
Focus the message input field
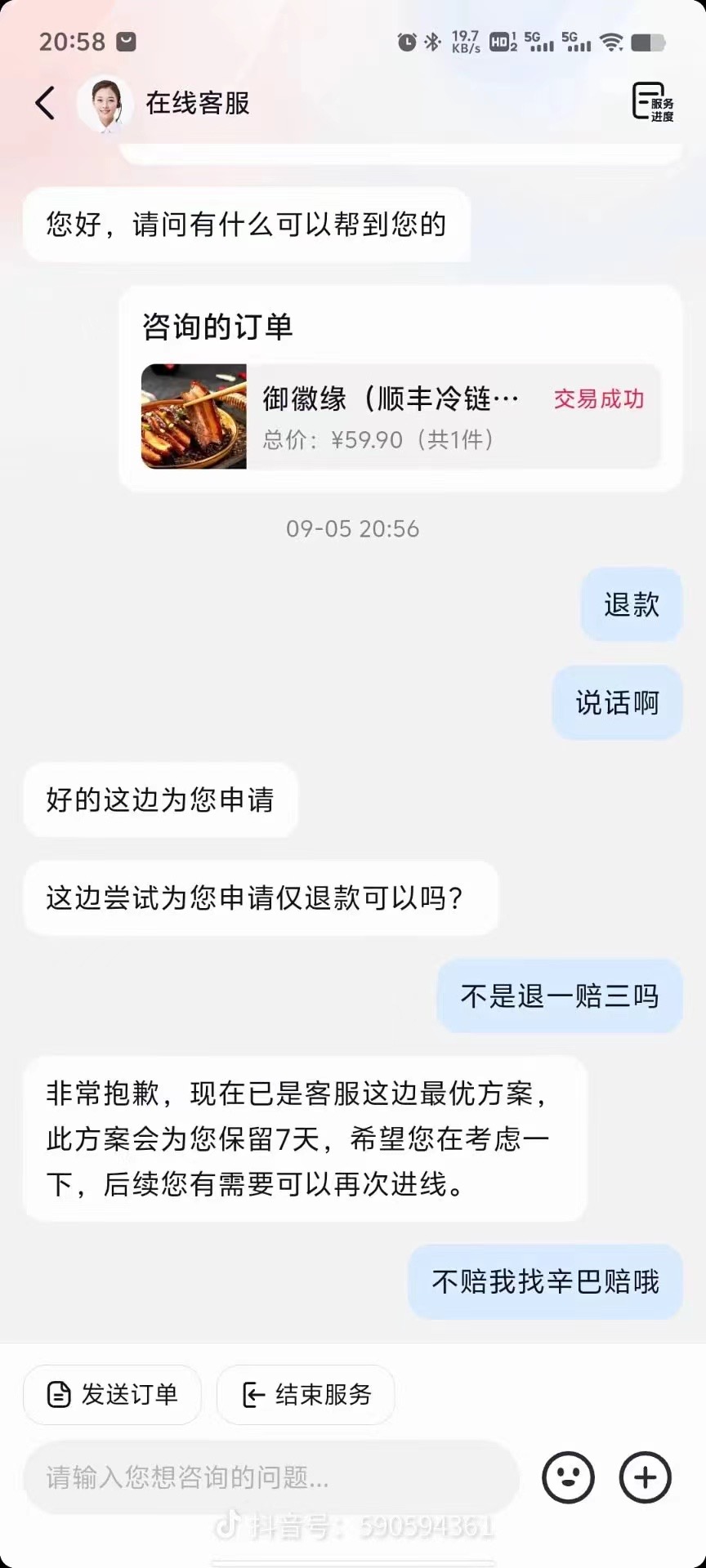[x=270, y=1477]
